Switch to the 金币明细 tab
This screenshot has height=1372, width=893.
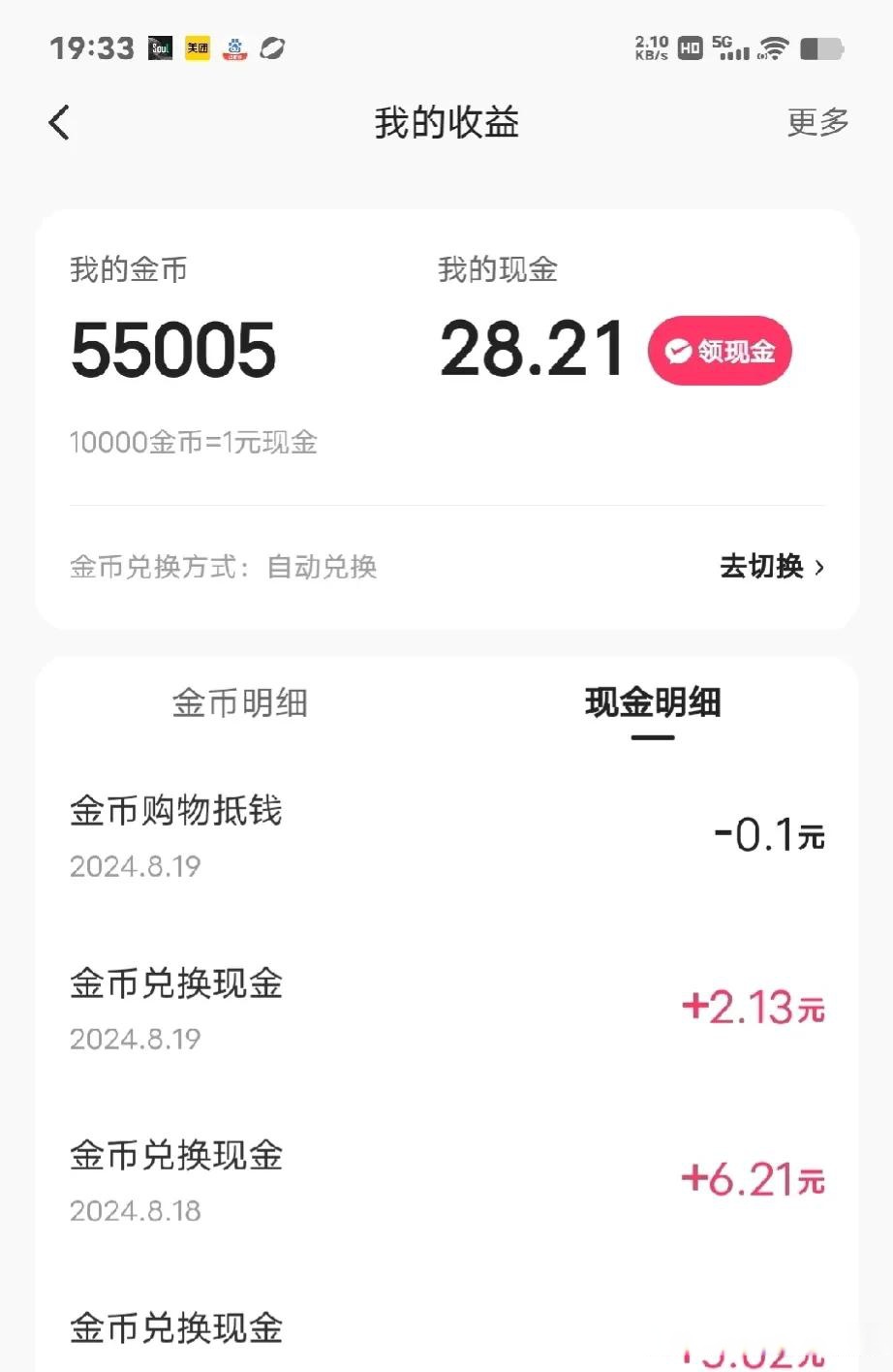(239, 703)
